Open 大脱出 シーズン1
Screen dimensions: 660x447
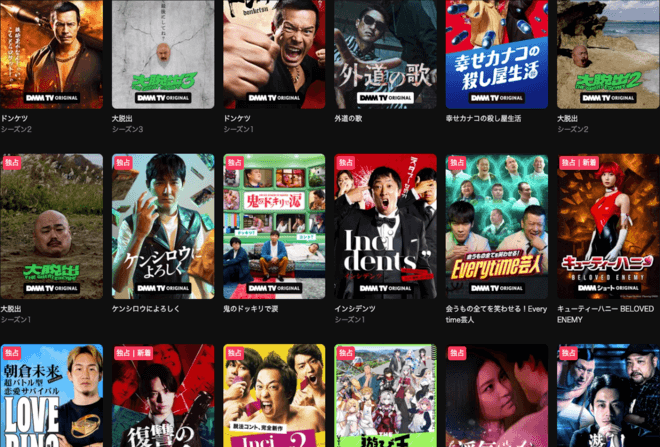[51, 226]
